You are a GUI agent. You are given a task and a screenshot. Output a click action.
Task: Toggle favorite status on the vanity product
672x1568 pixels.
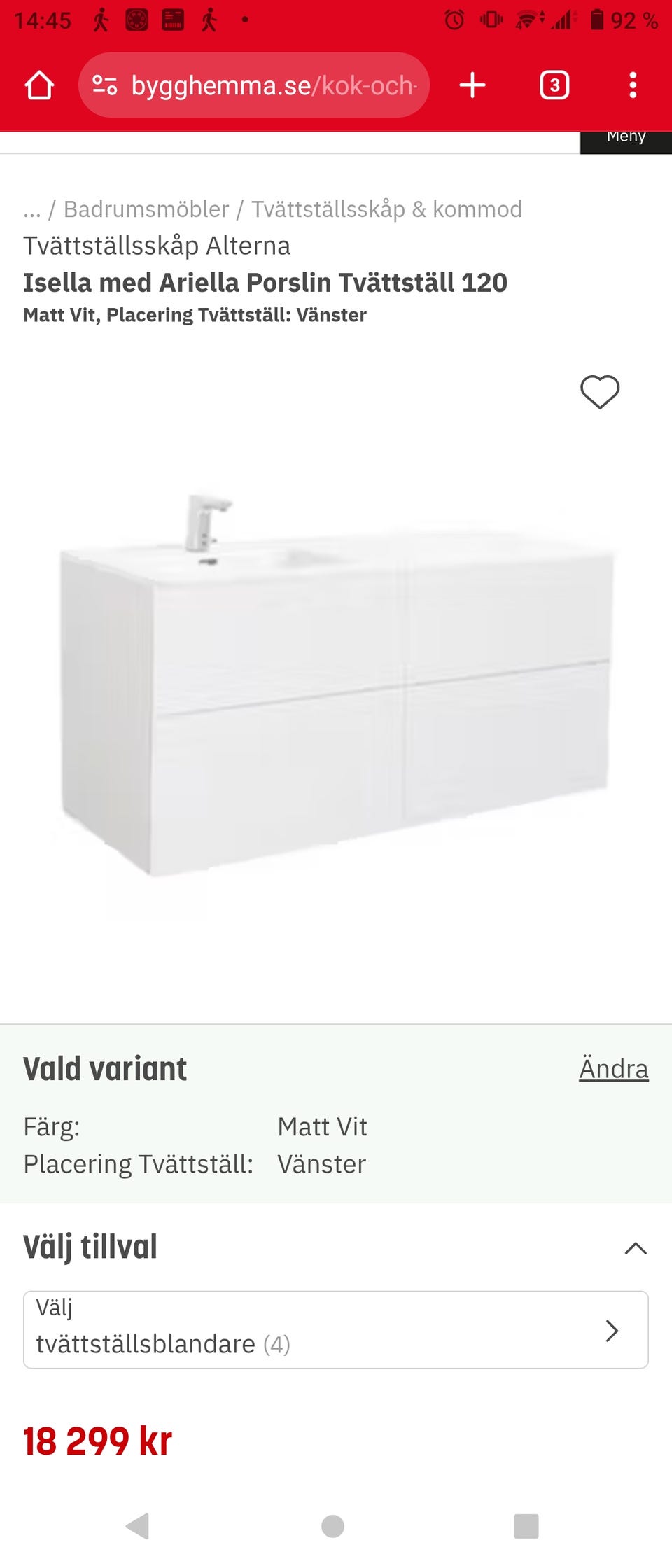click(x=600, y=393)
